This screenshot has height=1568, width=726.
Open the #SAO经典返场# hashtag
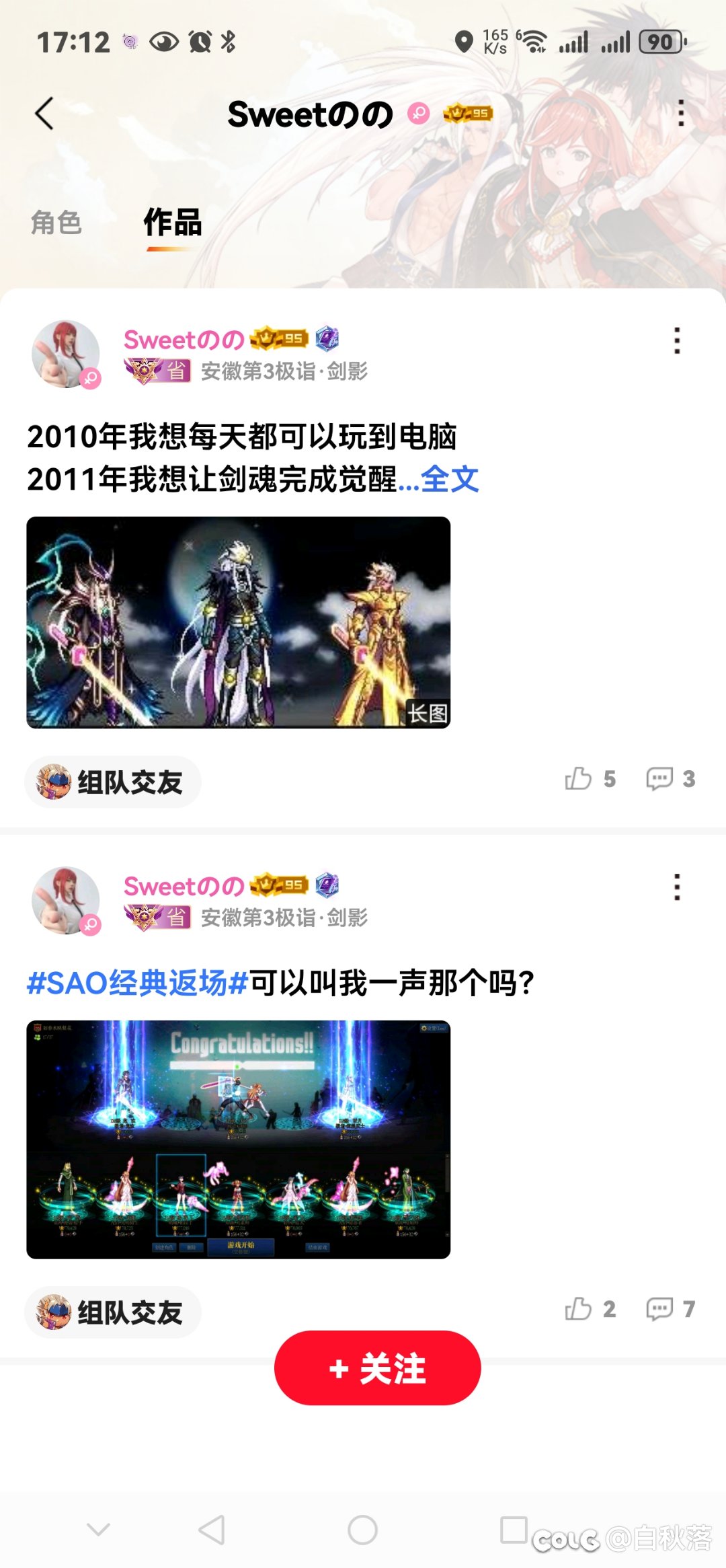(138, 983)
